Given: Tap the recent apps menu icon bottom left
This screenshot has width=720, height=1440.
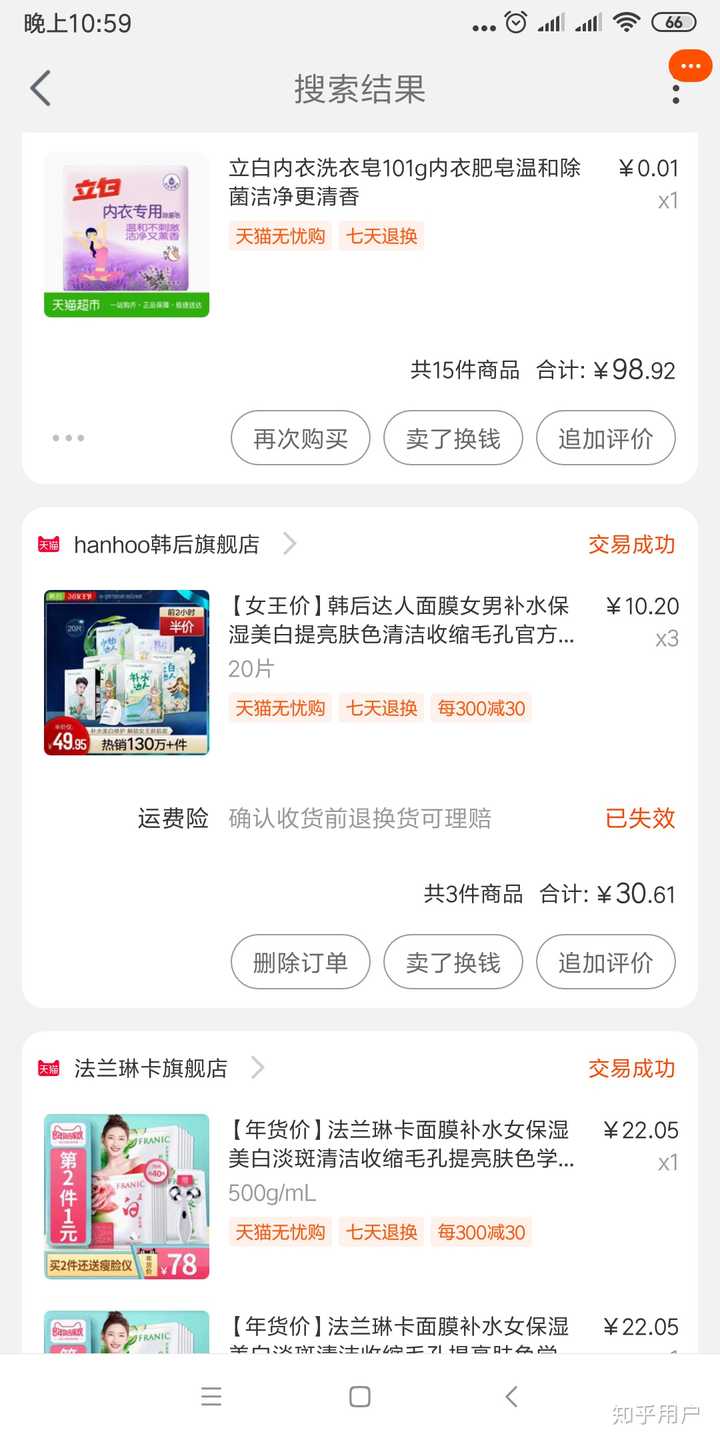Looking at the screenshot, I should [212, 1397].
